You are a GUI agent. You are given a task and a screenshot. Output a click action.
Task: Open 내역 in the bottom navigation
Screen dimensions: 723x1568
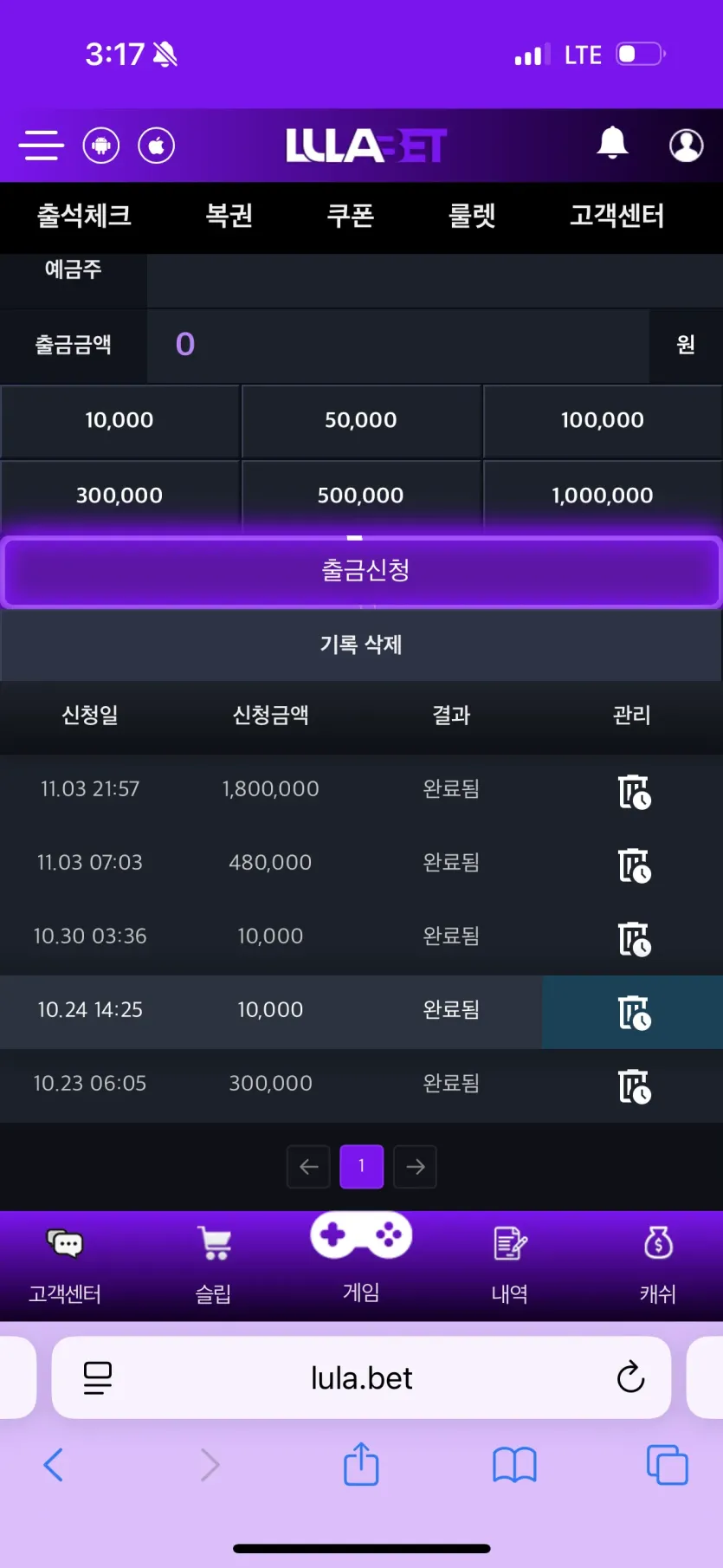pos(509,1265)
